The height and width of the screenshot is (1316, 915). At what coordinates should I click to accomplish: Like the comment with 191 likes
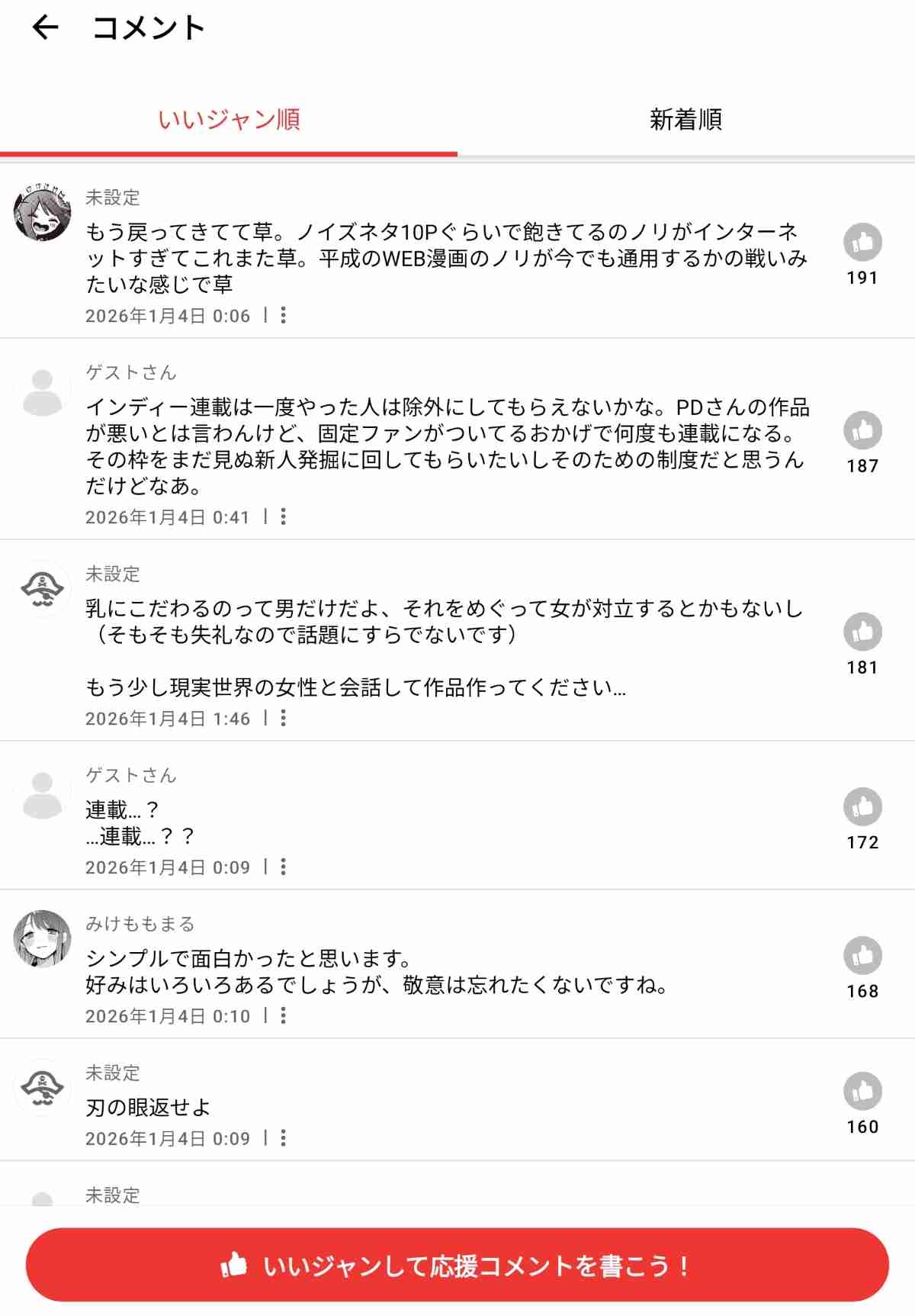[x=862, y=243]
